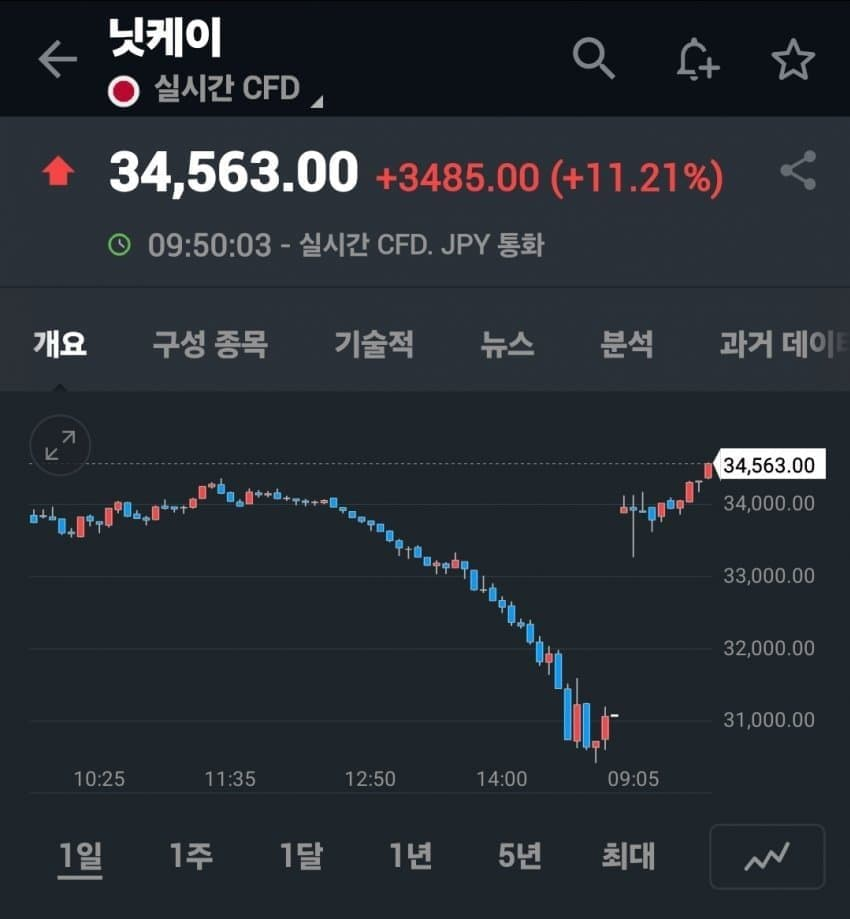Switch to the 구성 종목 tab
This screenshot has width=850, height=919.
[x=210, y=345]
